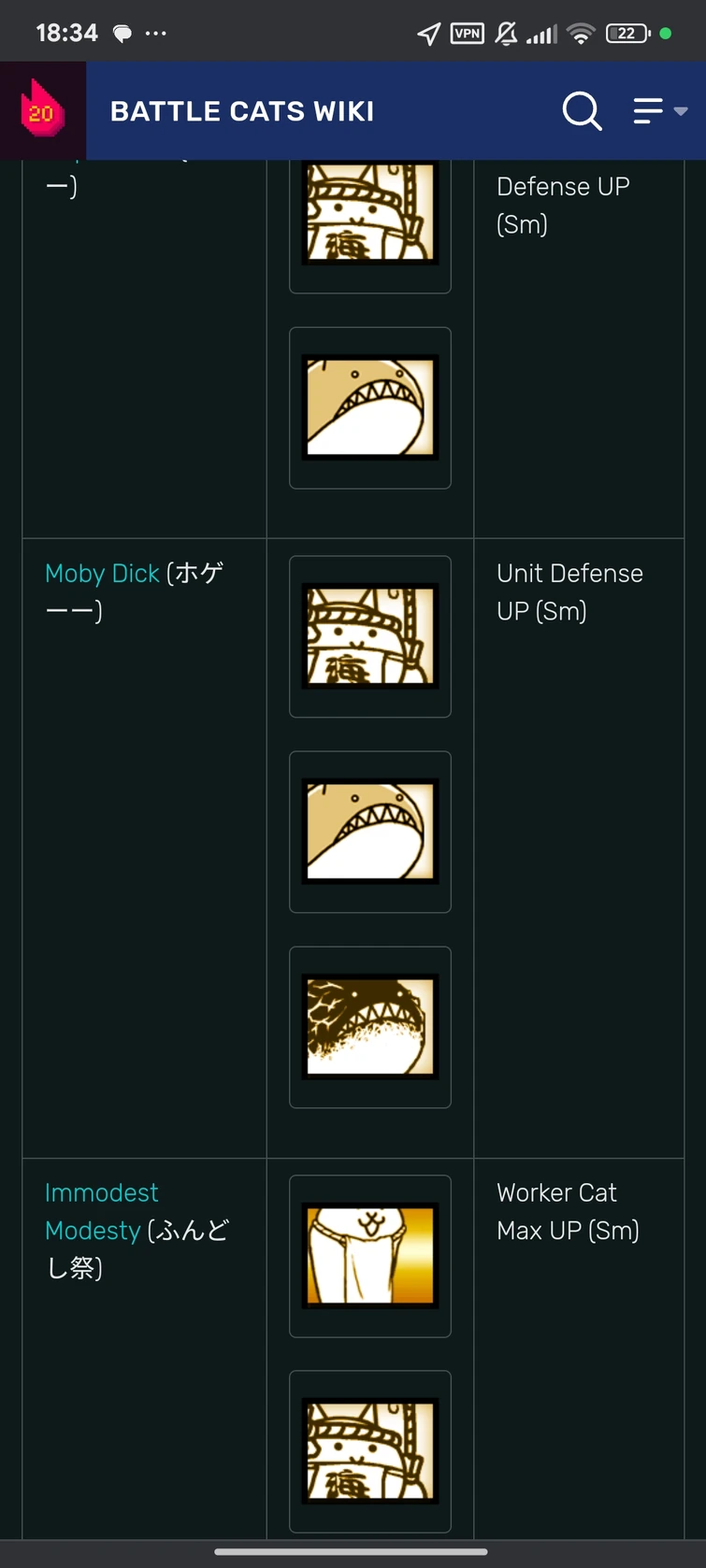The height and width of the screenshot is (1568, 706).
Task: Tap the Fandom flame logo
Action: click(42, 110)
